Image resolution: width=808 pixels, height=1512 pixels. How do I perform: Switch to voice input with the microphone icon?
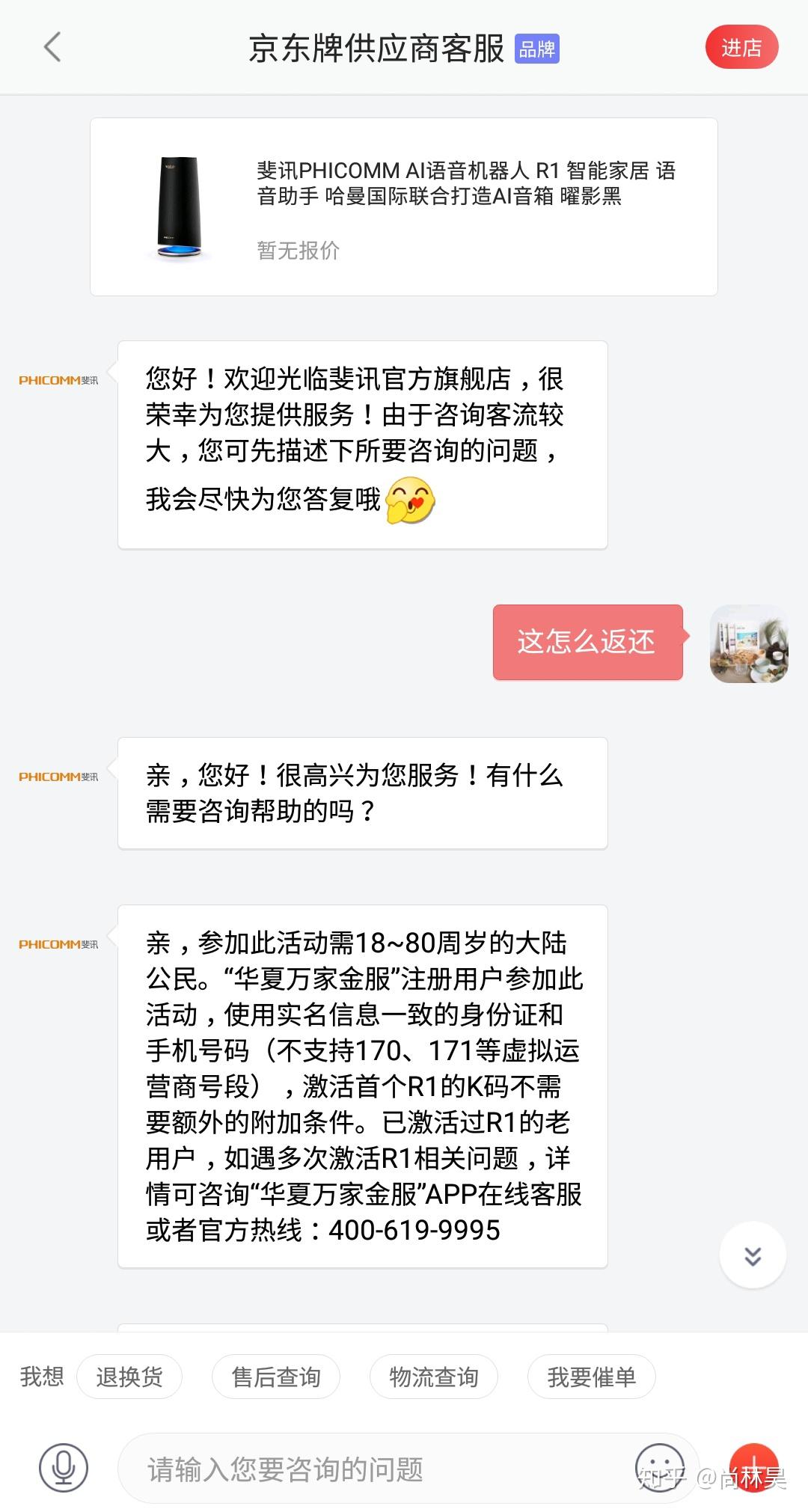(x=64, y=1467)
